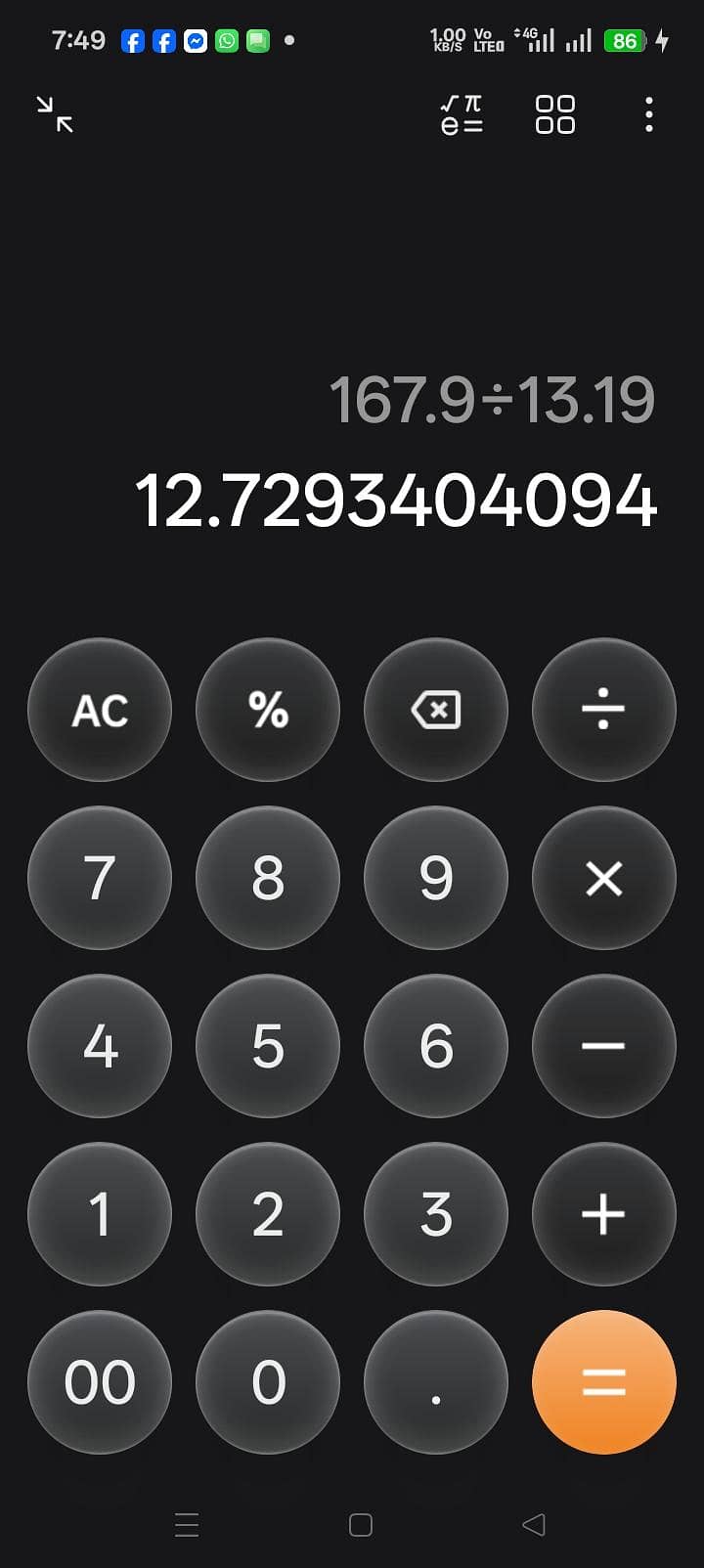
Task: Delete the last digit with backspace
Action: tap(436, 710)
